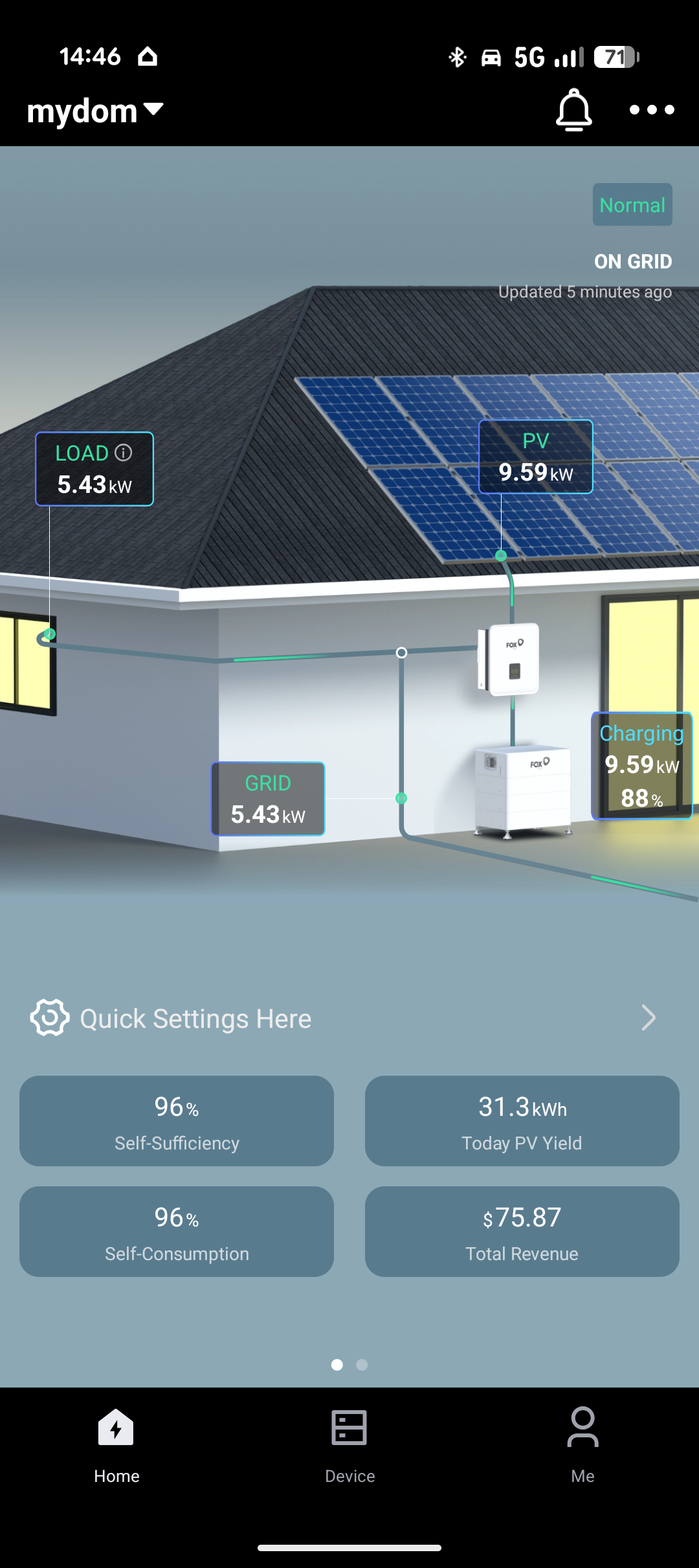
Task: Open Quick Settings Here
Action: [x=343, y=1018]
